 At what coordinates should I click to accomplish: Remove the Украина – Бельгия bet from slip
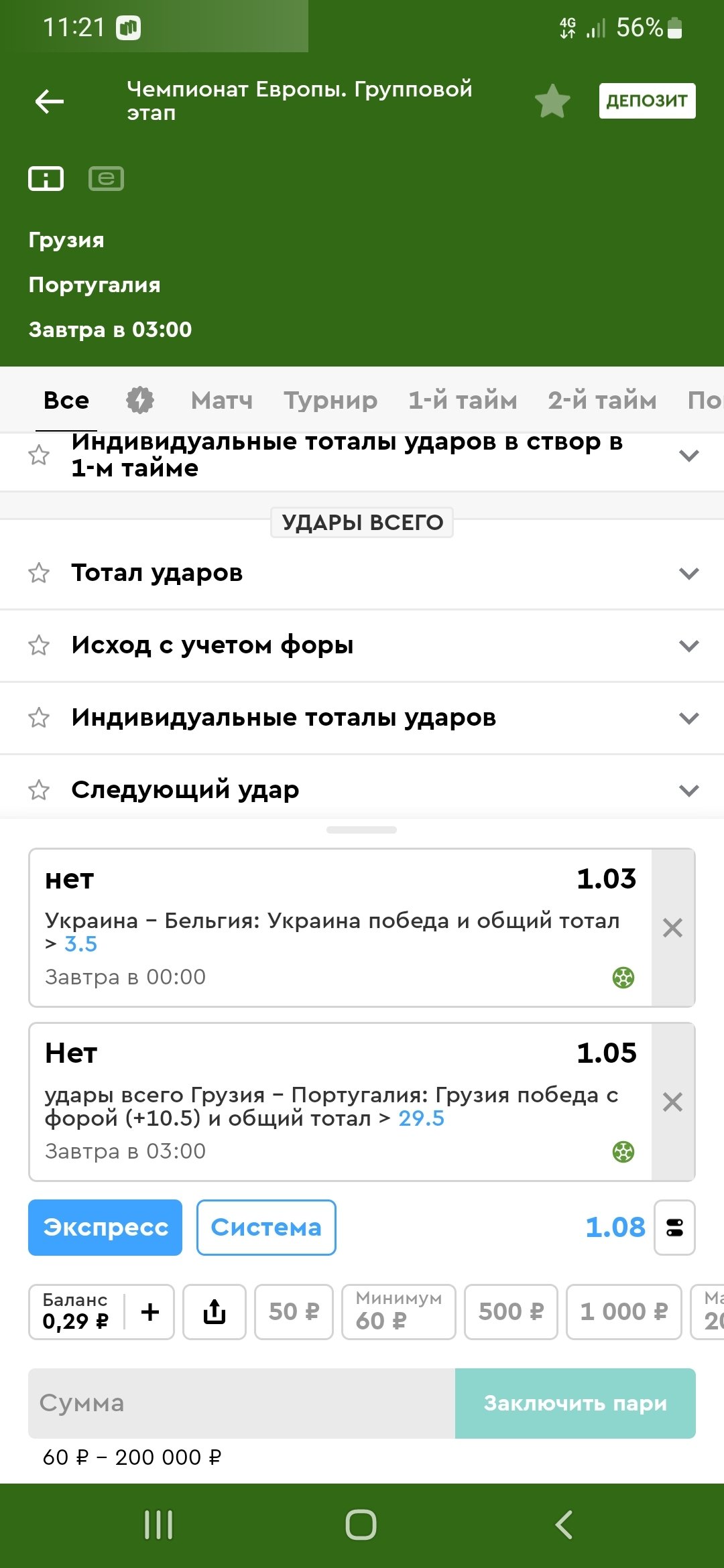[672, 928]
